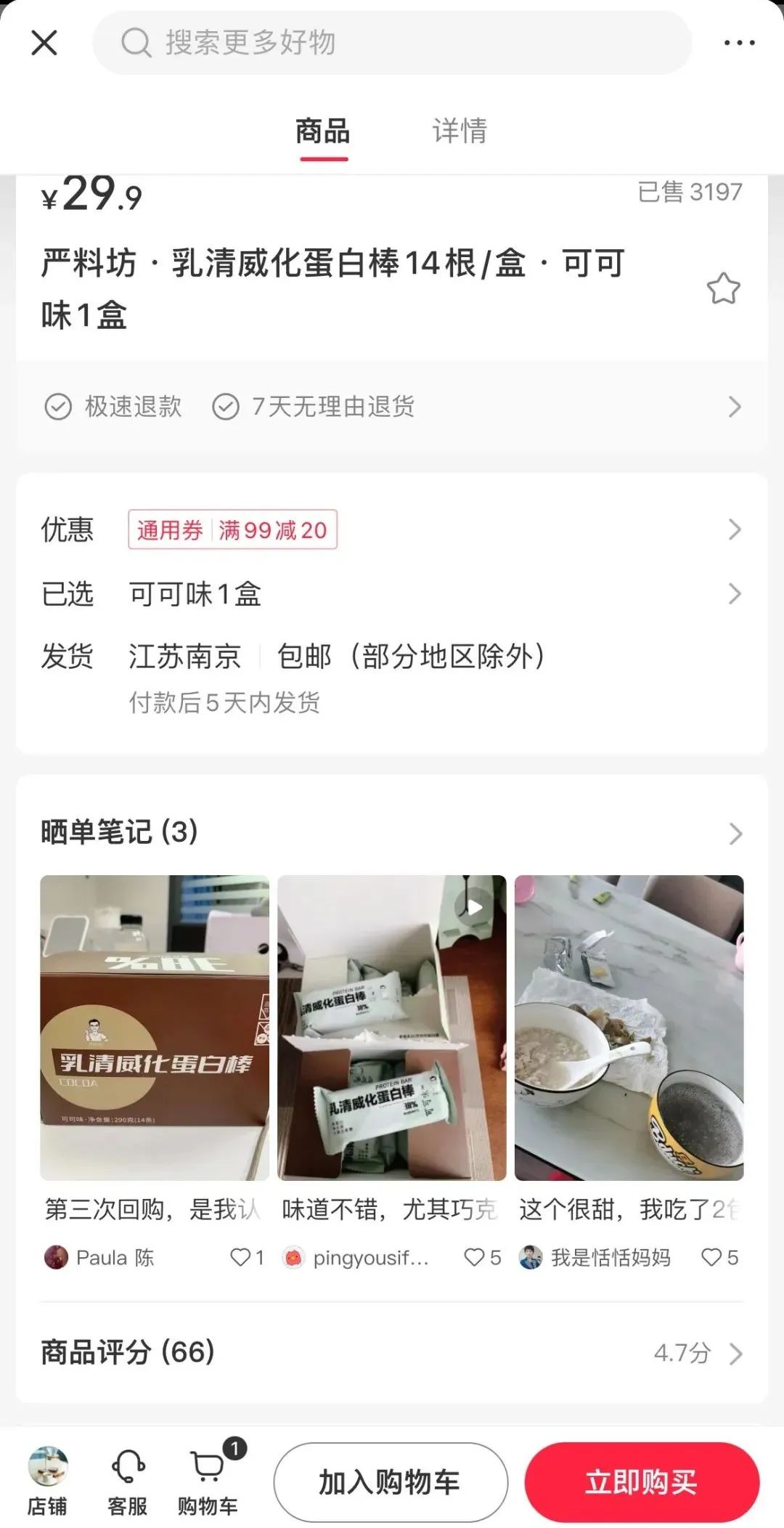Contact 客服 customer service
Viewport: 784px width, 1528px height.
pyautogui.click(x=128, y=1482)
